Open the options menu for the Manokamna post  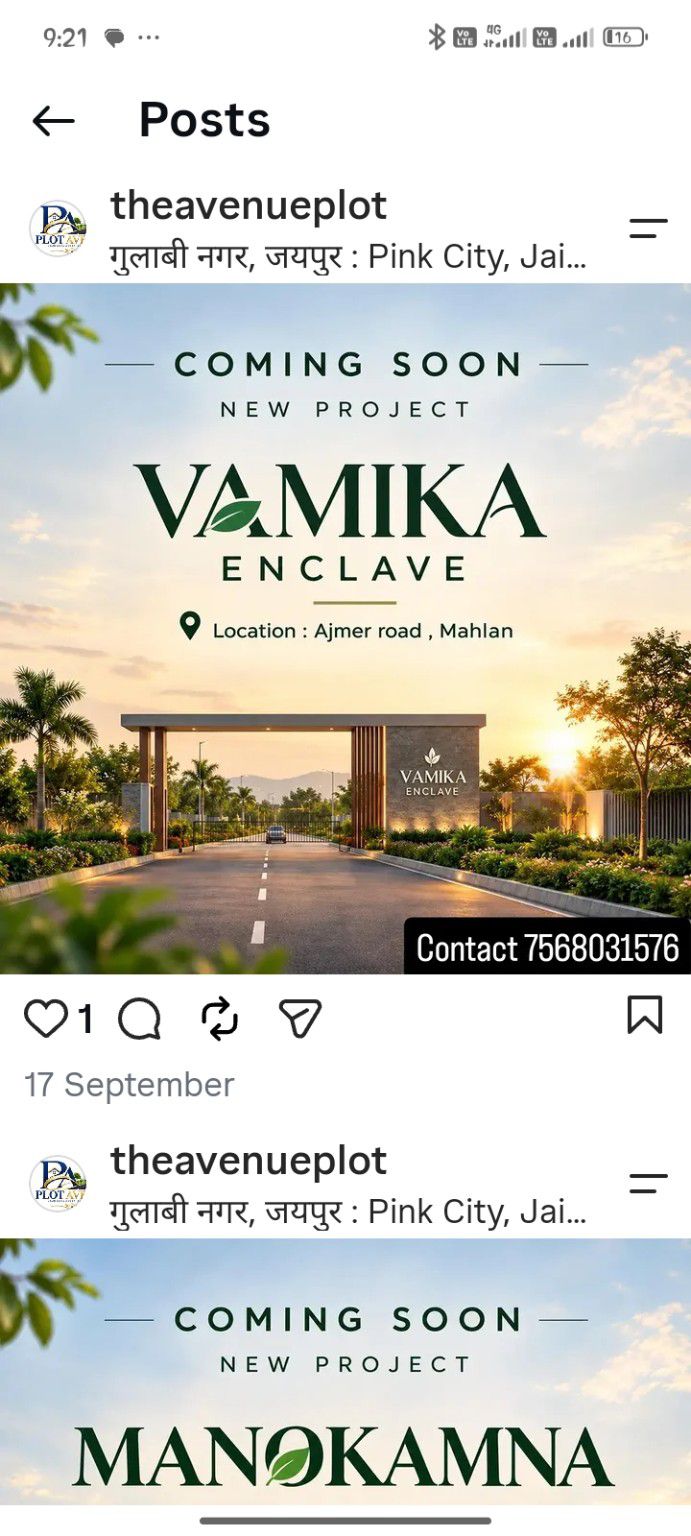(x=648, y=1183)
